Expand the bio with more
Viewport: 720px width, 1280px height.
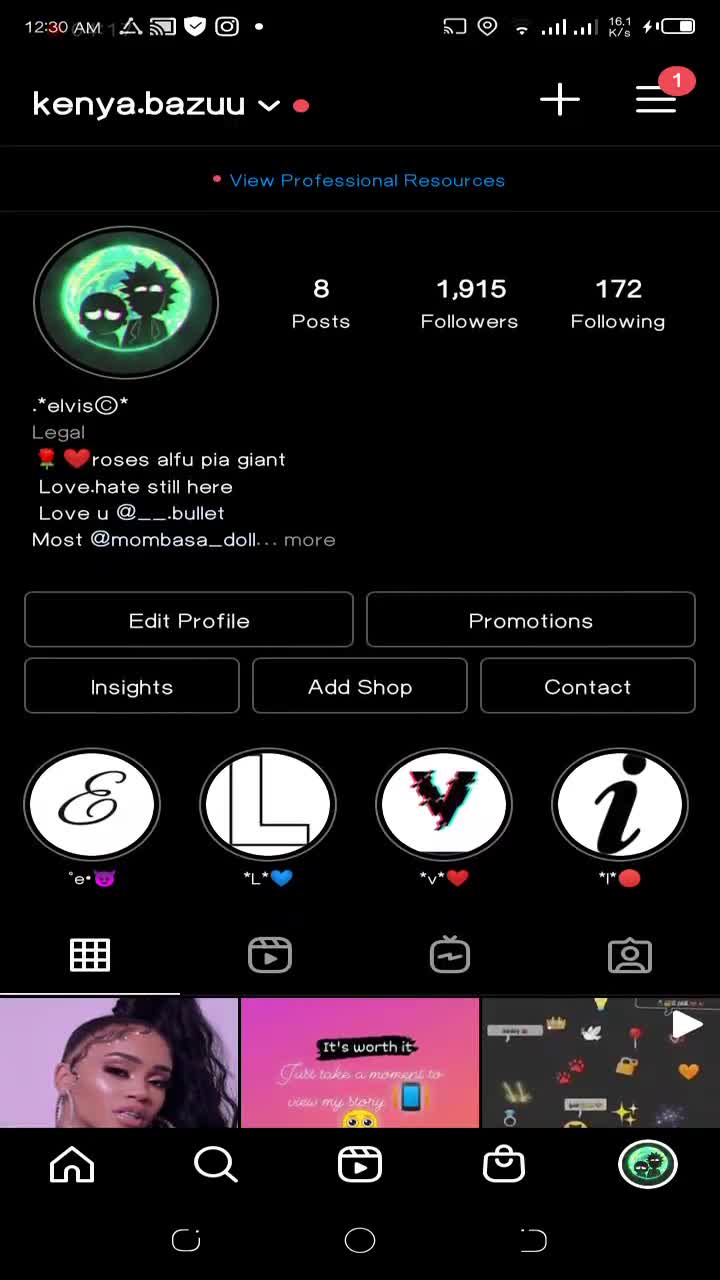309,540
